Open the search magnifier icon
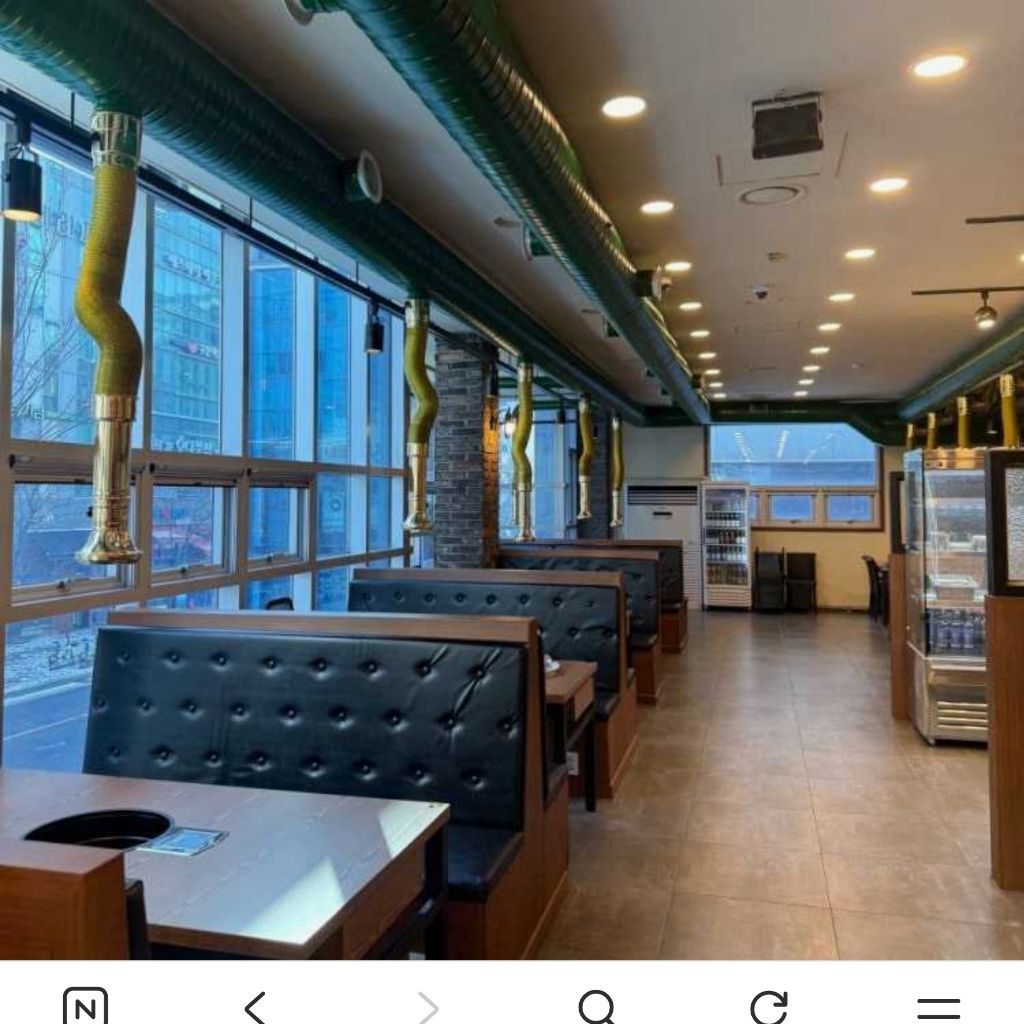Image resolution: width=1024 pixels, height=1024 pixels. point(597,1006)
